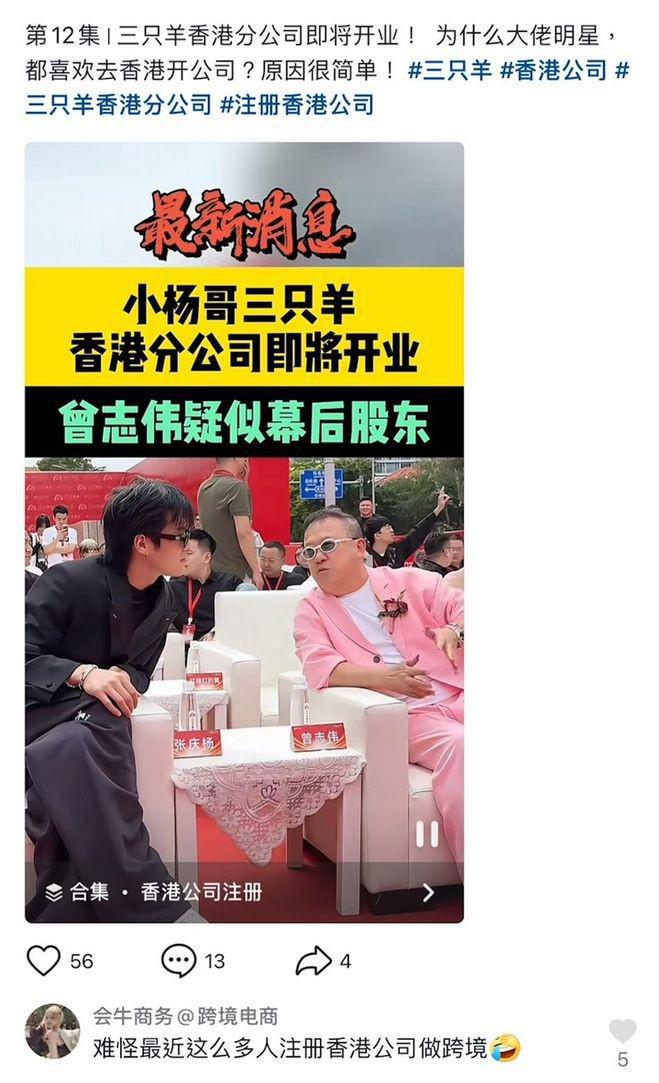Open hashtag #三只羊香港分公司

click(x=118, y=104)
